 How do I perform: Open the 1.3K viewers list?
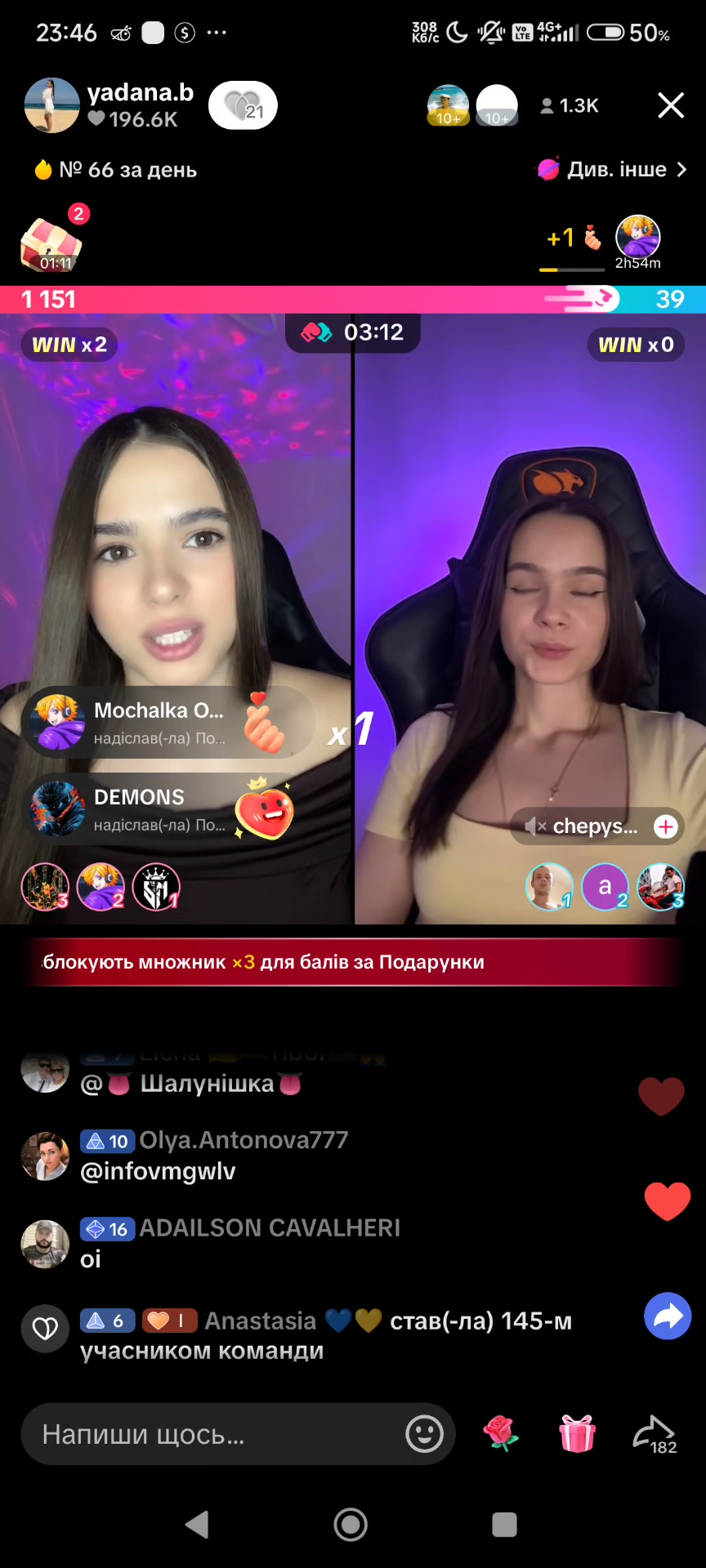pyautogui.click(x=570, y=105)
